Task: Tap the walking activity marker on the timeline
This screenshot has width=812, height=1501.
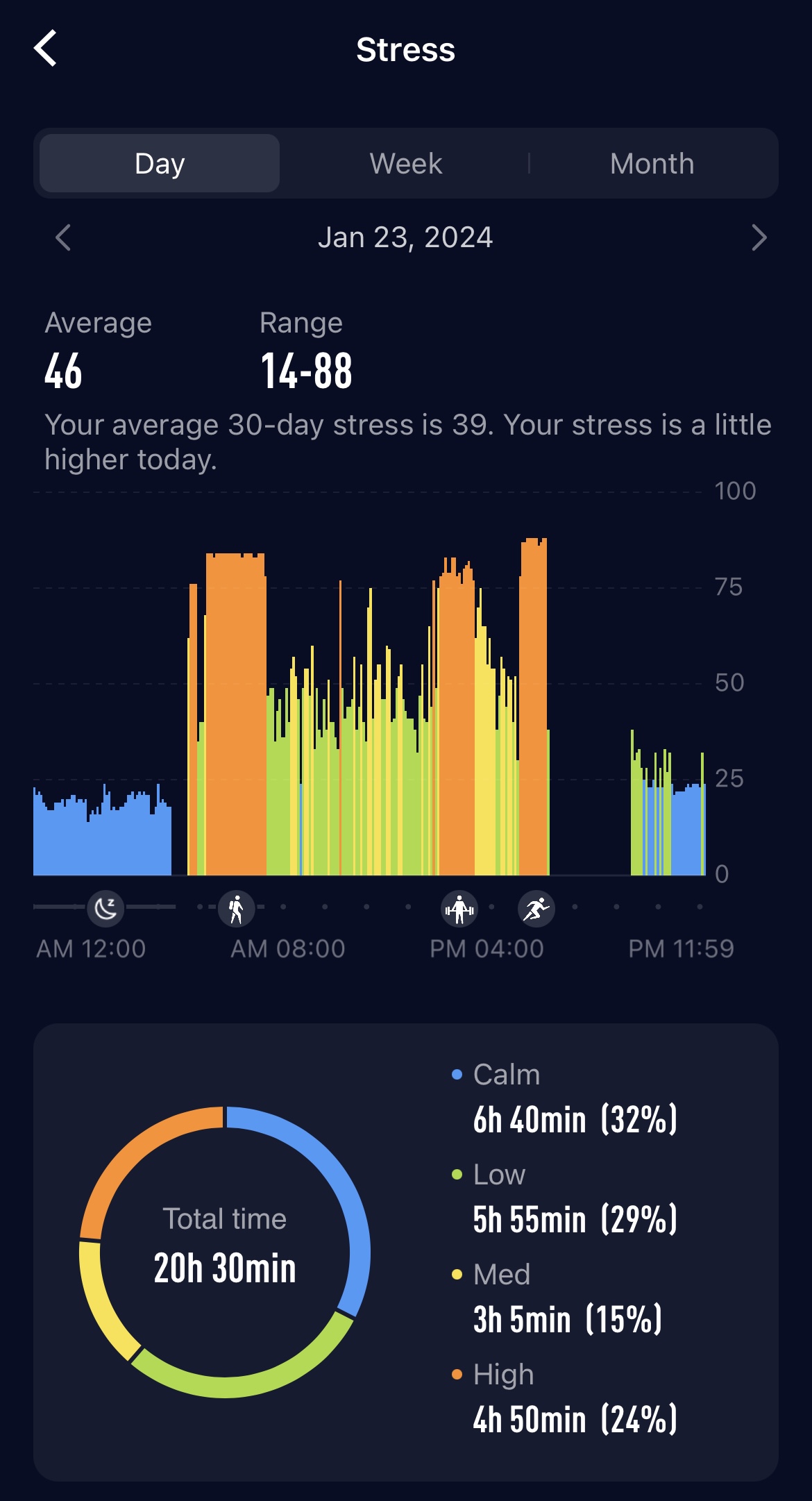Action: tap(237, 908)
